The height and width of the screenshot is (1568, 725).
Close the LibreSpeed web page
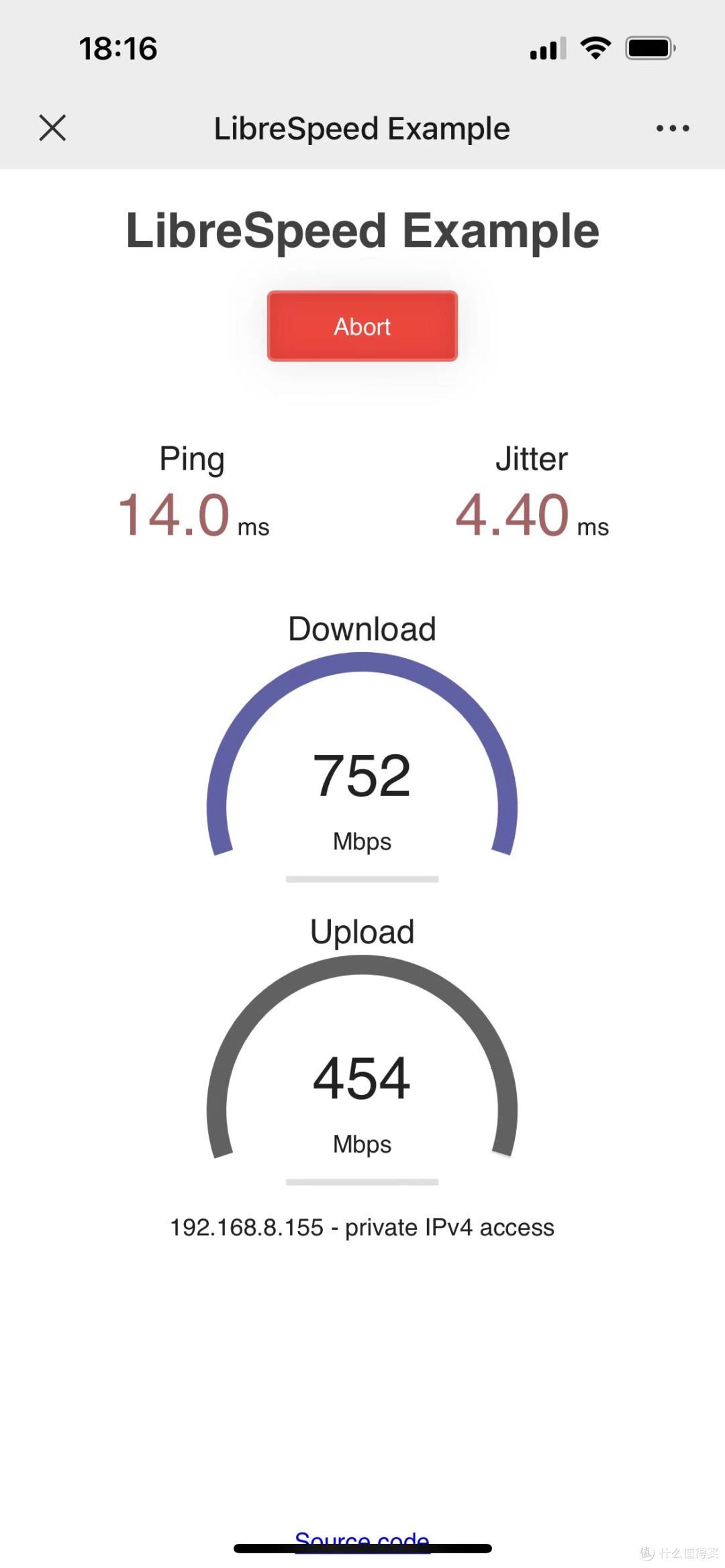pos(52,127)
